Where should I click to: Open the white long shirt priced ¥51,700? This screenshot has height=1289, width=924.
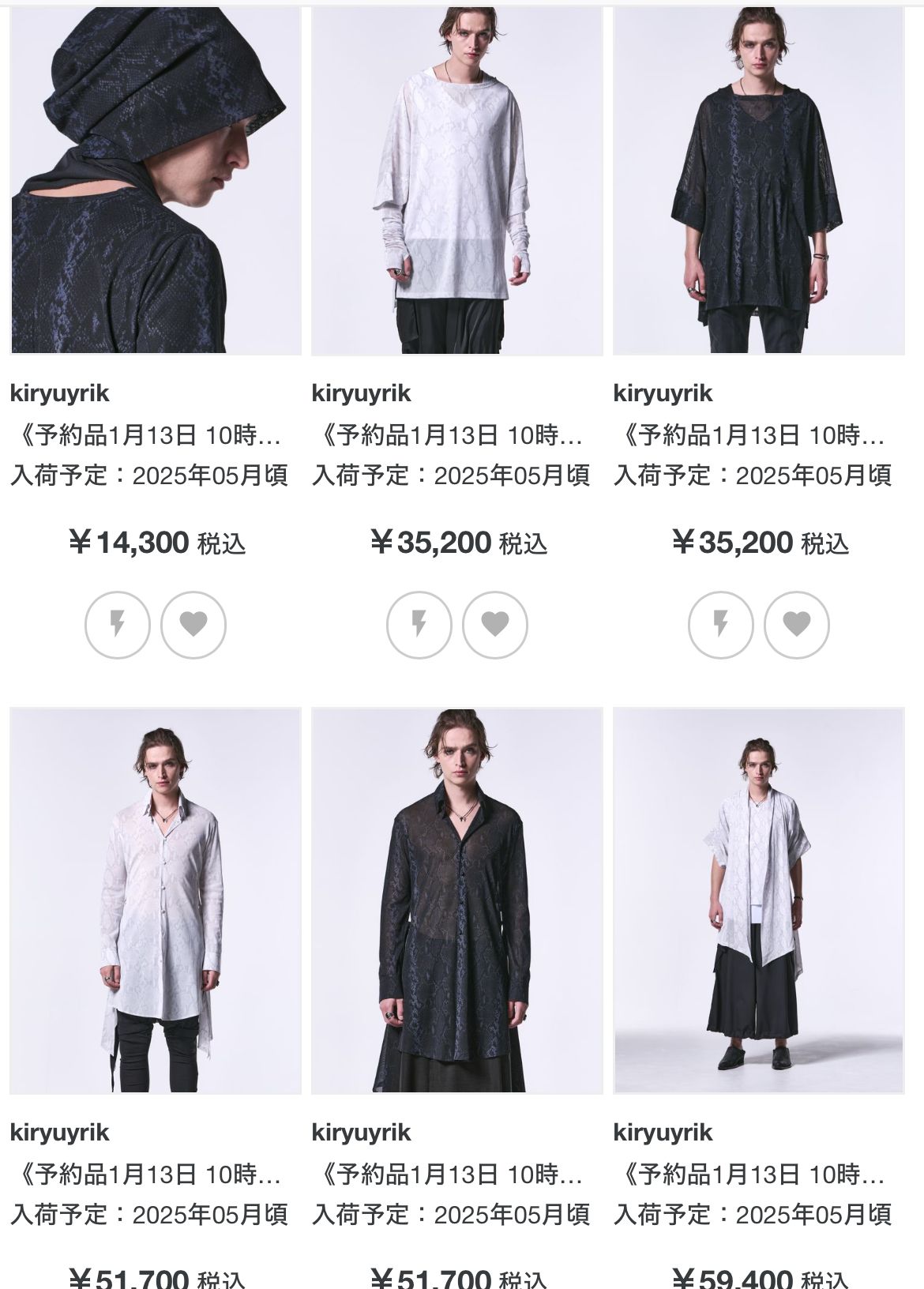coord(156,900)
